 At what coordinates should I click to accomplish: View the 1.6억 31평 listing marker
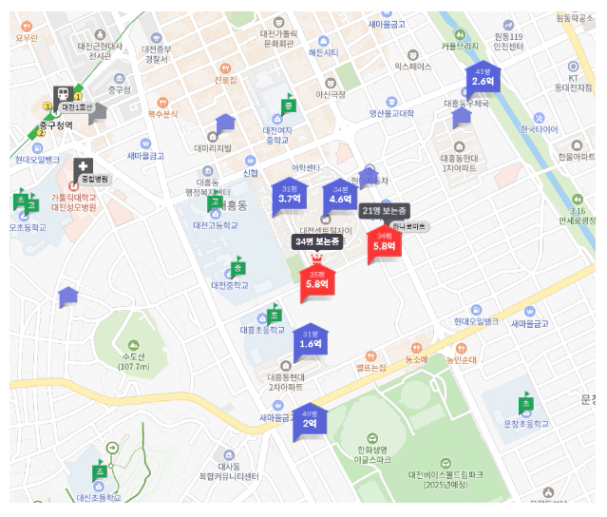coord(309,342)
